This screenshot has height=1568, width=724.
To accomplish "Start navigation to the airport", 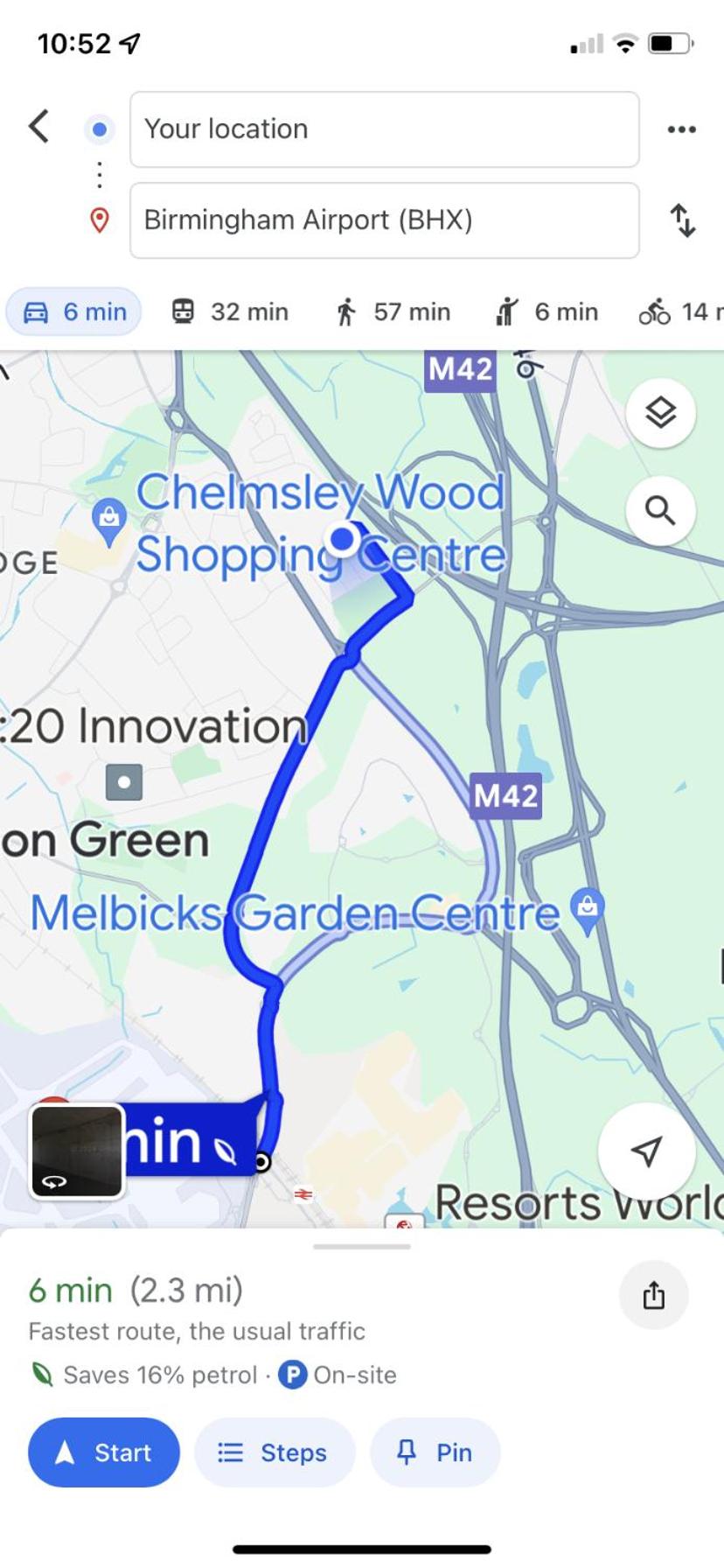I will pyautogui.click(x=104, y=1452).
